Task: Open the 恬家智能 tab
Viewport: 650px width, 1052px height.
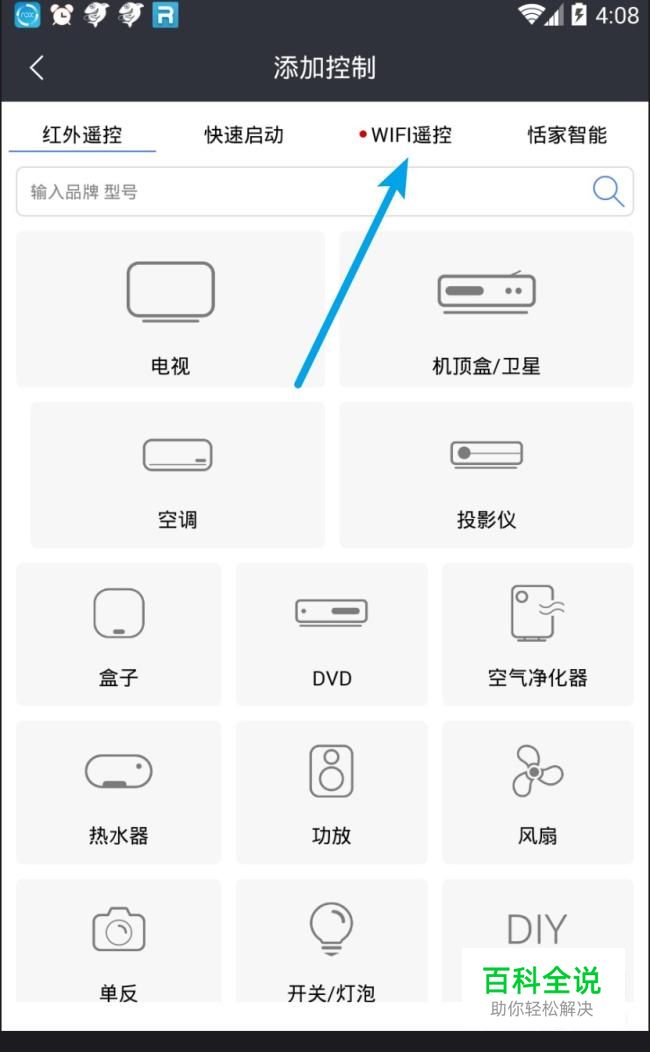Action: (x=567, y=135)
